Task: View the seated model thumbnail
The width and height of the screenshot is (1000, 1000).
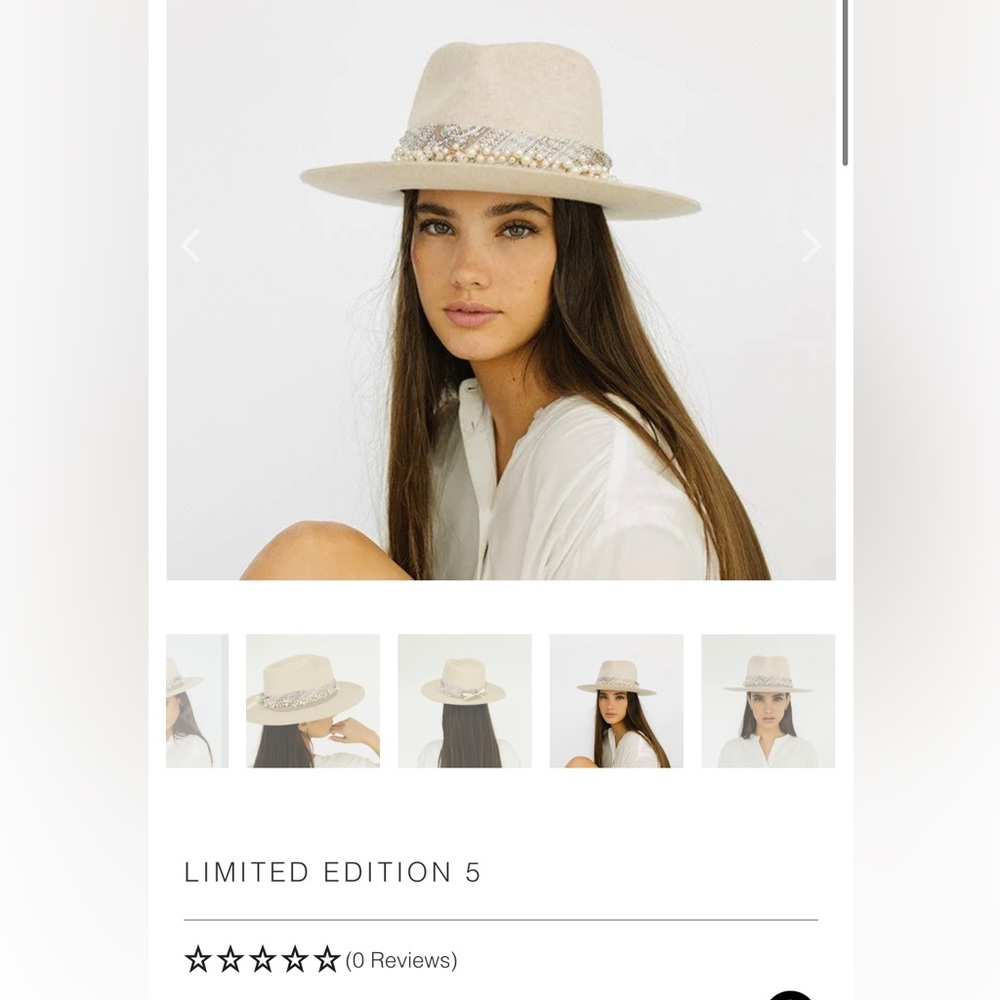Action: pyautogui.click(x=616, y=701)
